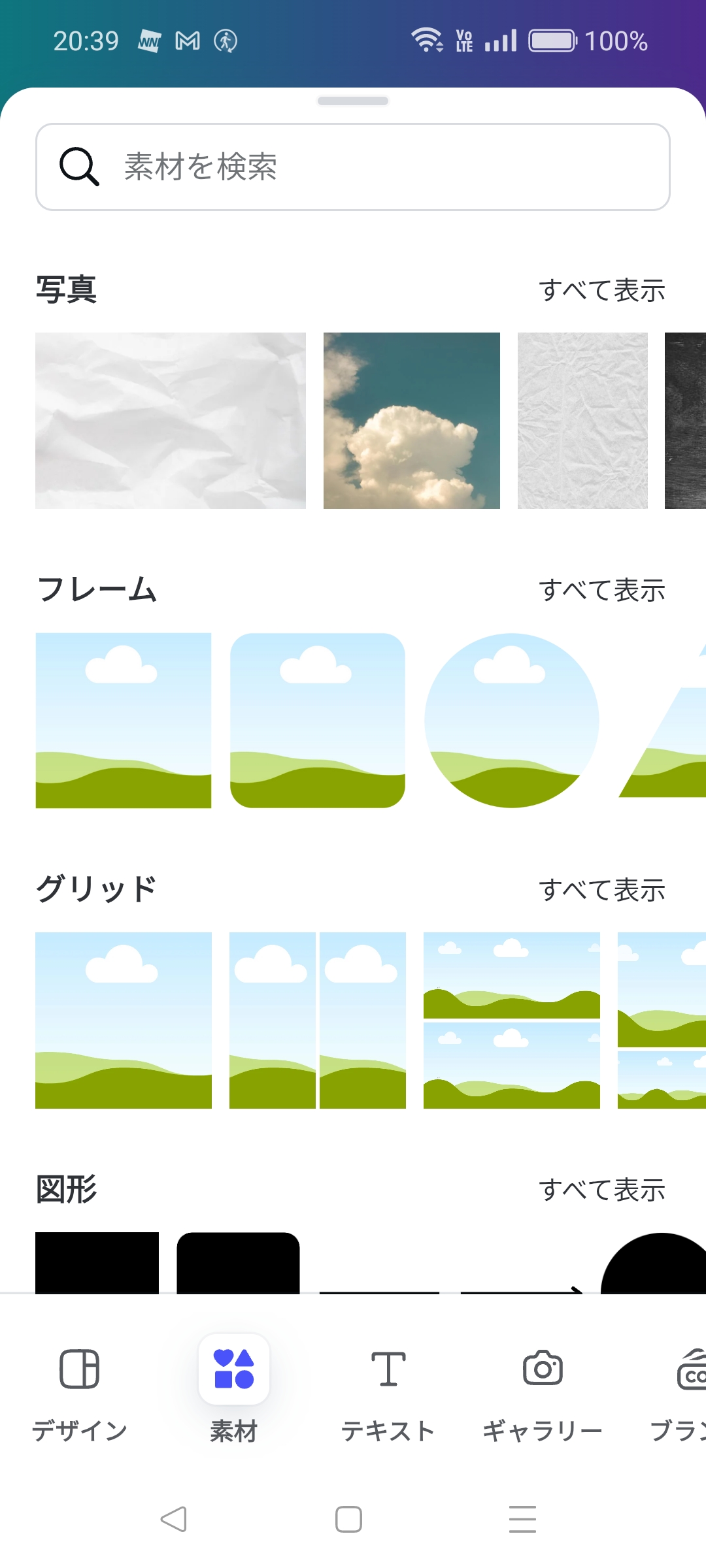Show all items in フレーム section
Screen dimensions: 706x1568
601,591
